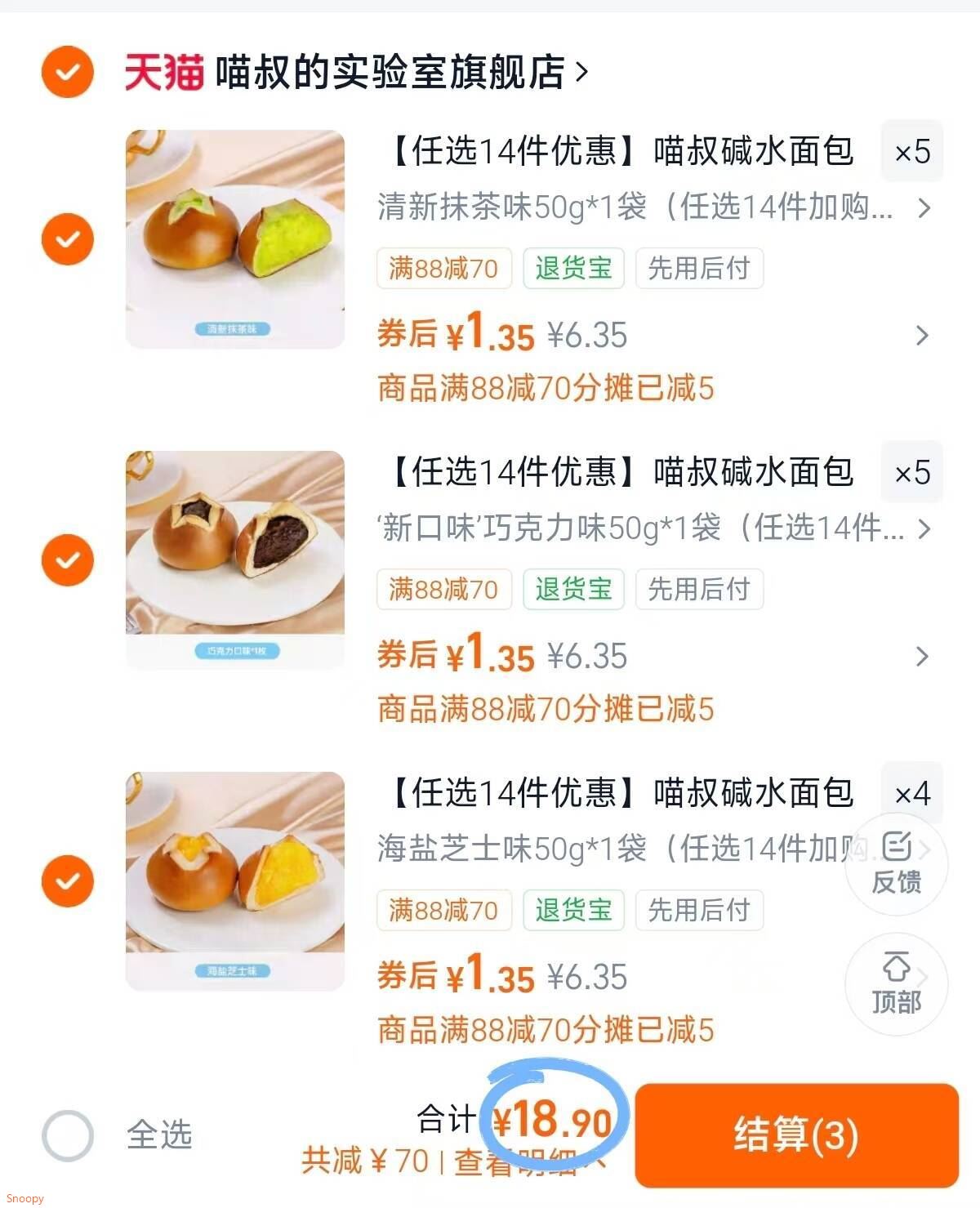Change the ×5 quantity for 巧克力味

pyautogui.click(x=911, y=473)
